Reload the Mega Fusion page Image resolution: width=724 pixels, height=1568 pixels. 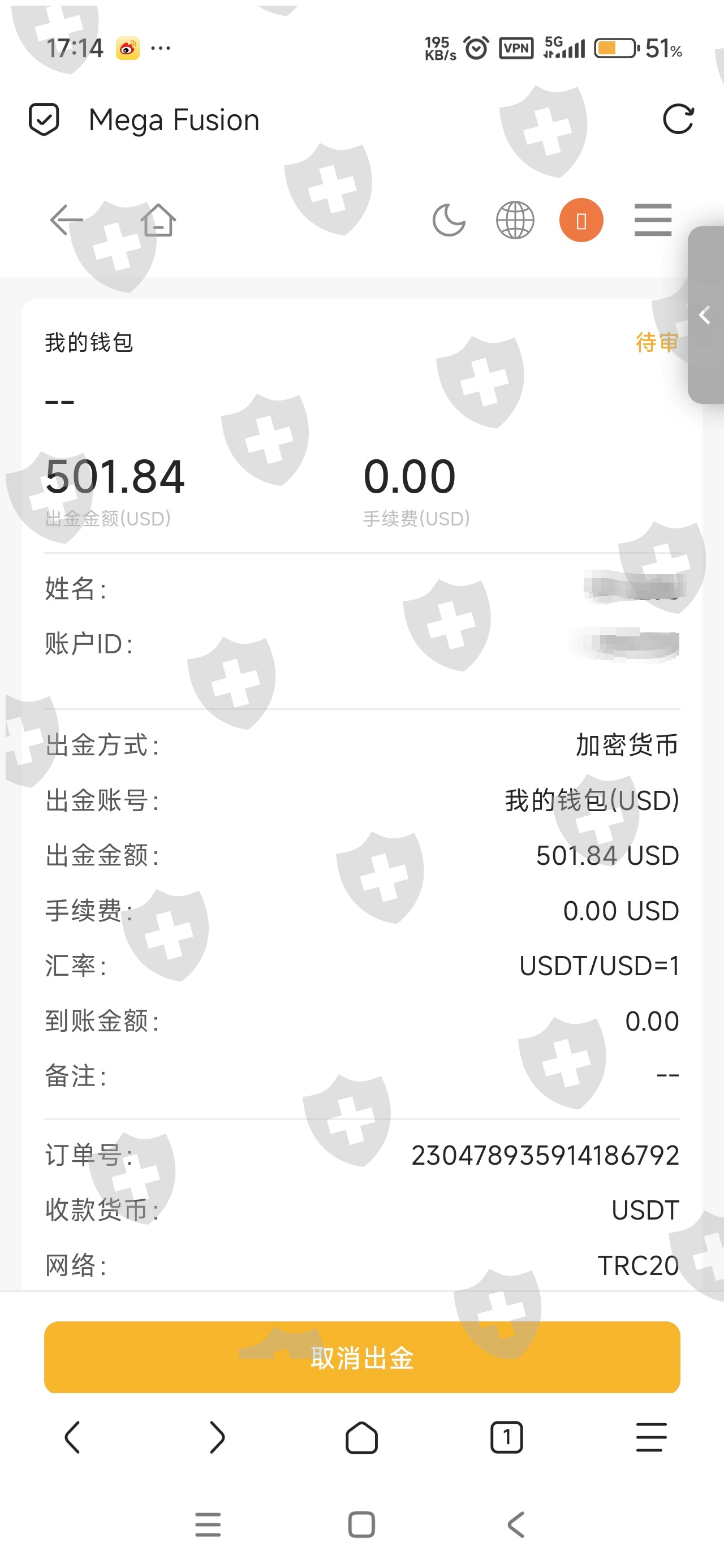pos(677,119)
